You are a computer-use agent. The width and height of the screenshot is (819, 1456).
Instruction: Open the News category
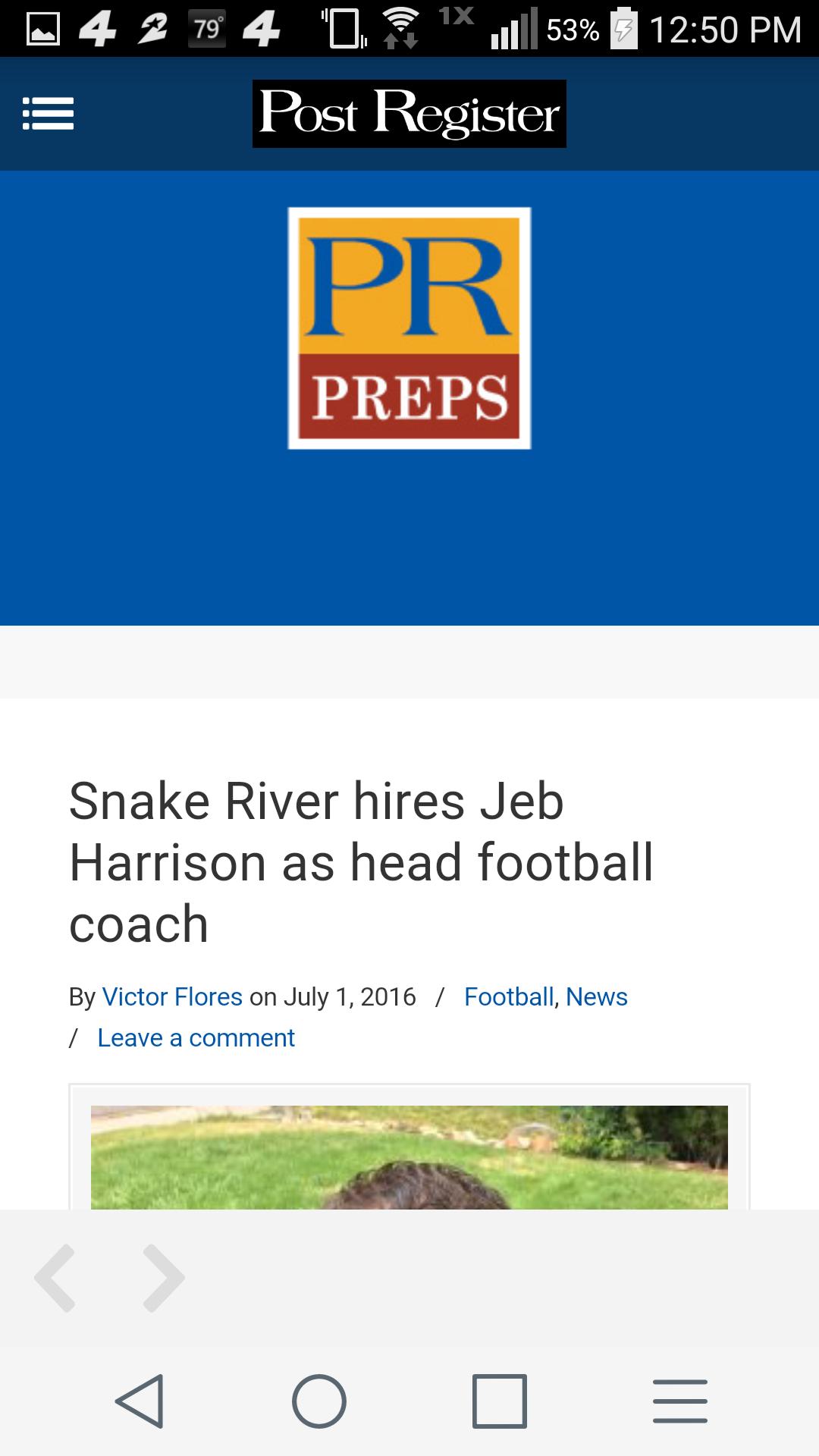pyautogui.click(x=597, y=996)
